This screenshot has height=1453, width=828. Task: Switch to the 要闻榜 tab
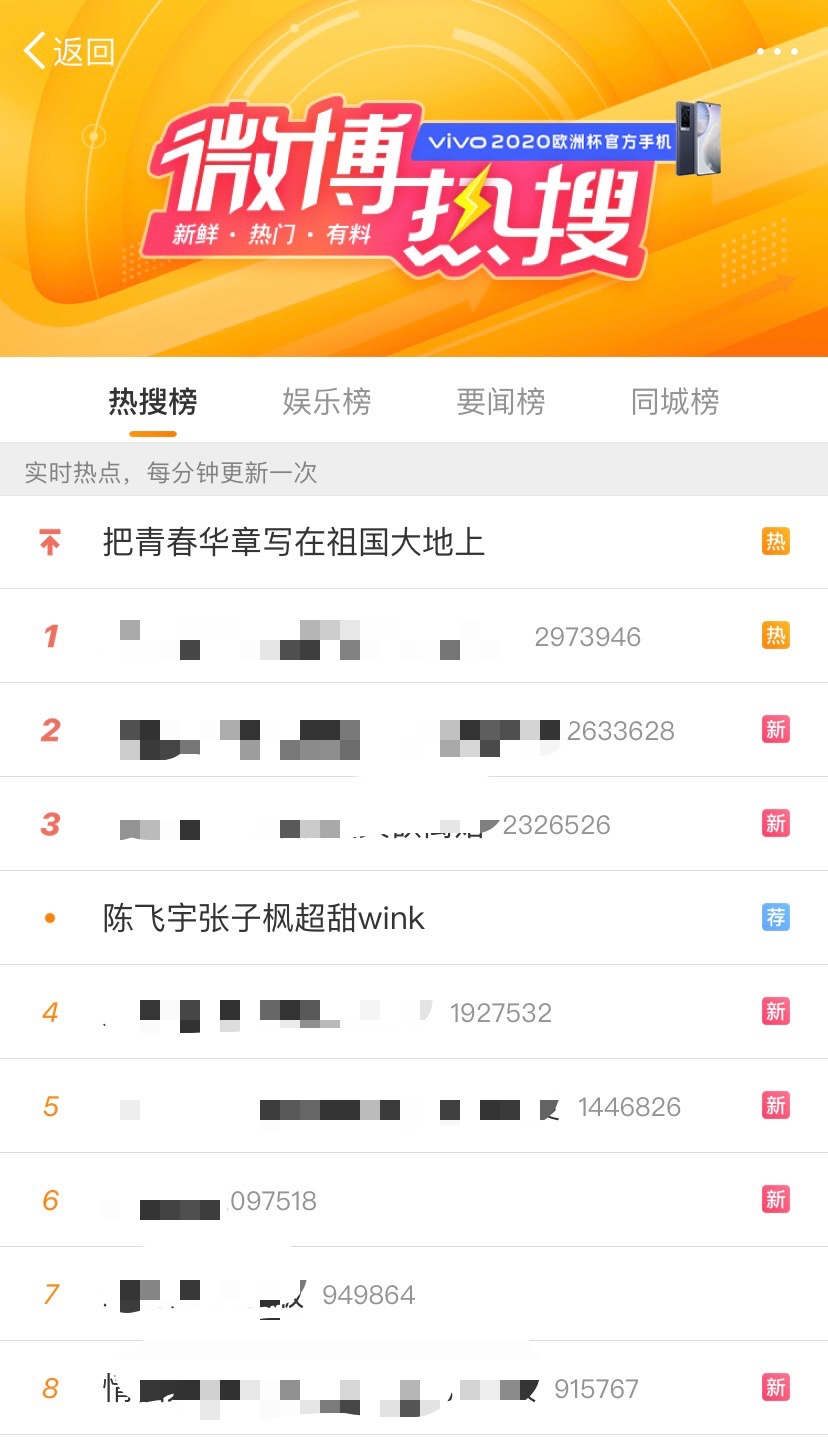pyautogui.click(x=501, y=402)
